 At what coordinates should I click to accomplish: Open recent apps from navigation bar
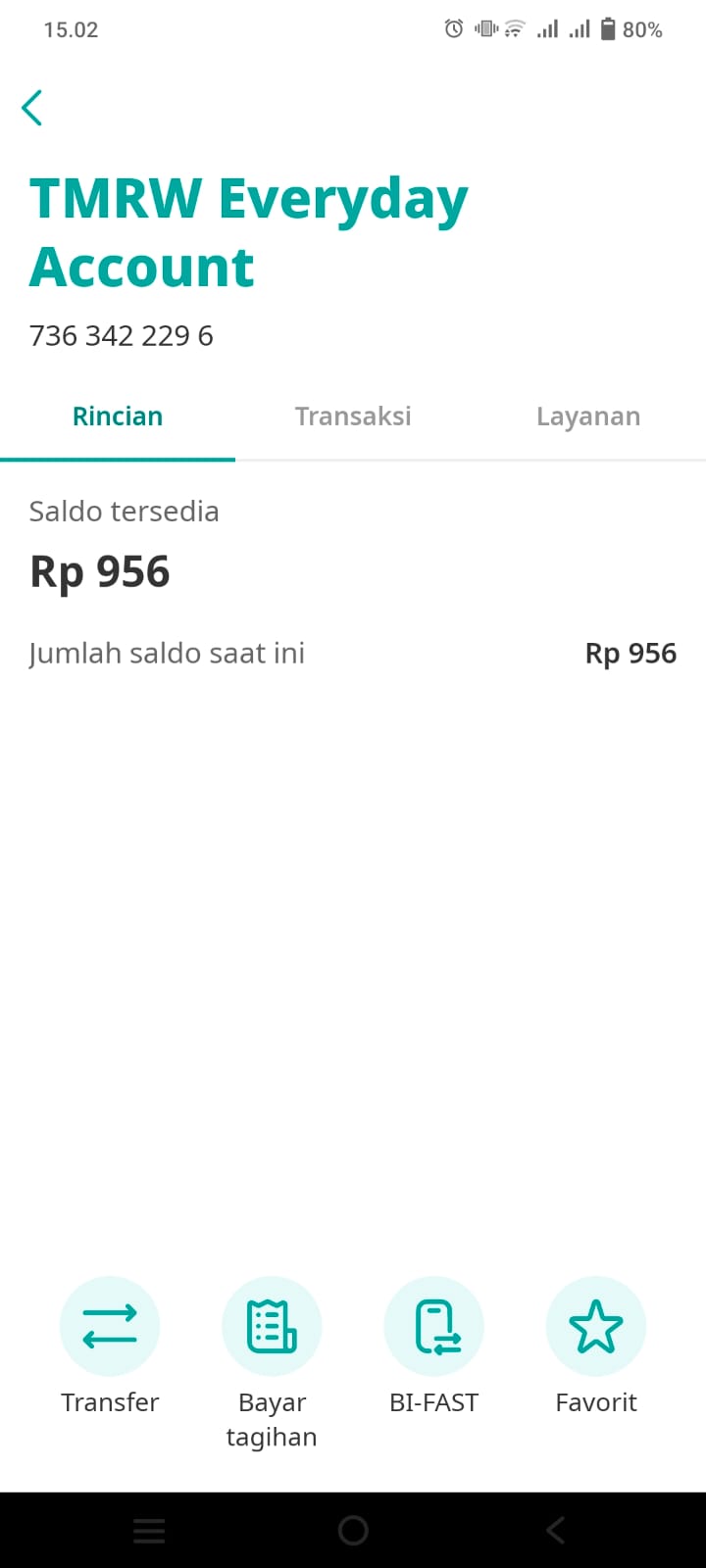[149, 1531]
